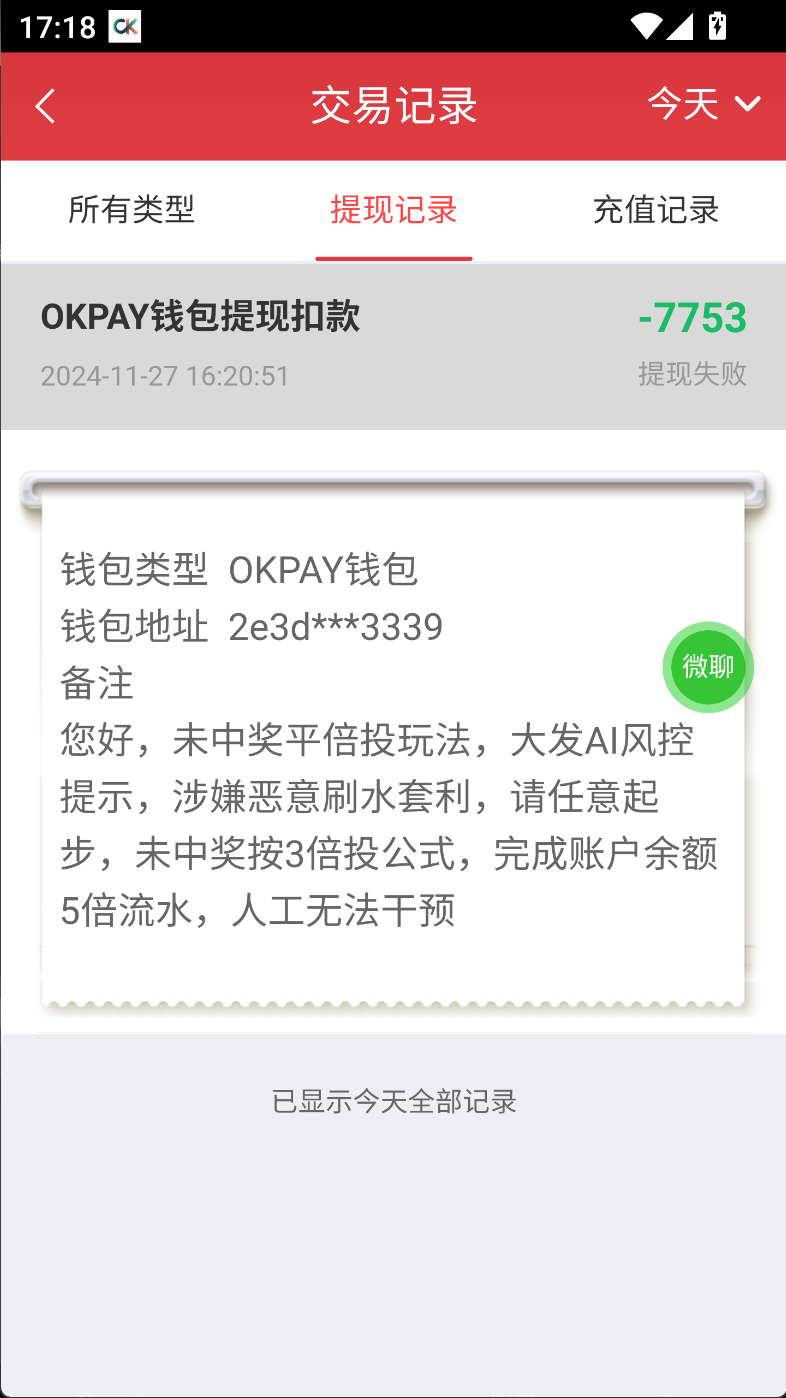The image size is (786, 1398).
Task: Tap the 提现失败 status label
Action: tap(692, 377)
